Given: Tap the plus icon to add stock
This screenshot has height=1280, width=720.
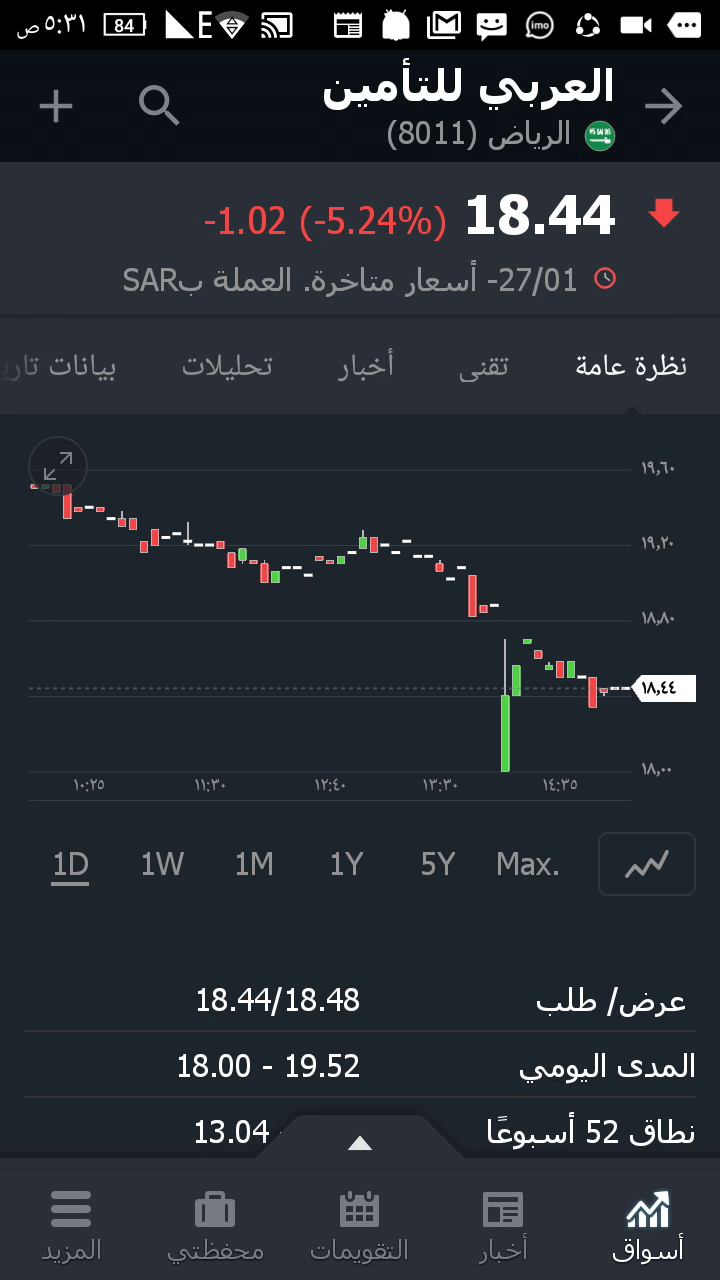Looking at the screenshot, I should point(56,106).
